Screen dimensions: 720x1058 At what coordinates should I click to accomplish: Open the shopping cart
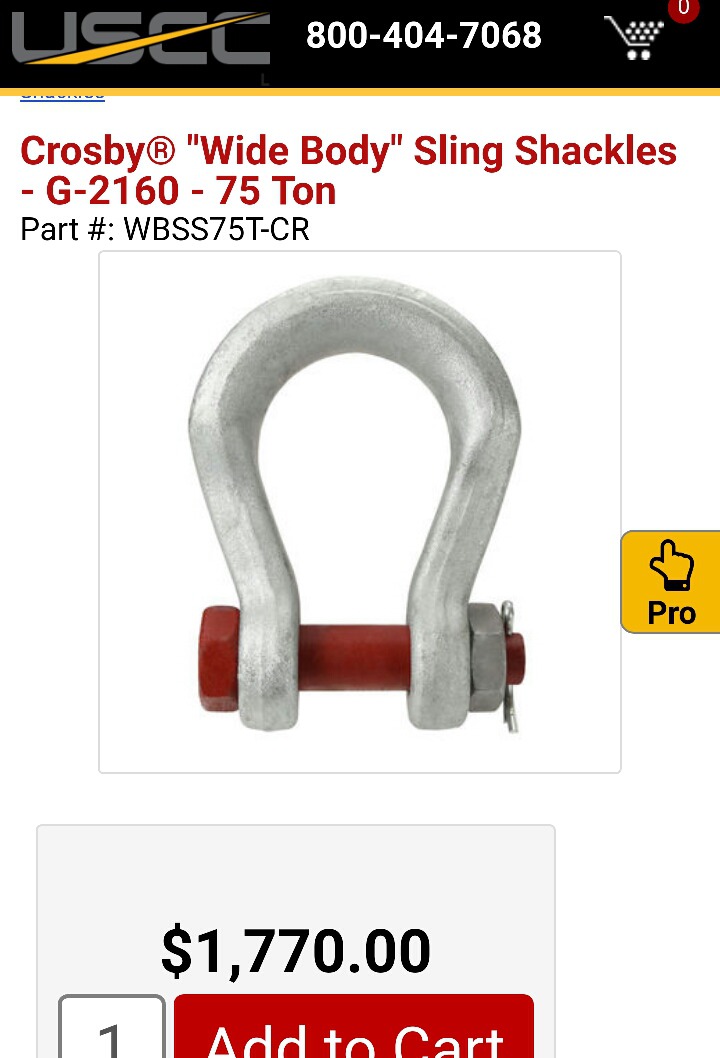click(637, 38)
